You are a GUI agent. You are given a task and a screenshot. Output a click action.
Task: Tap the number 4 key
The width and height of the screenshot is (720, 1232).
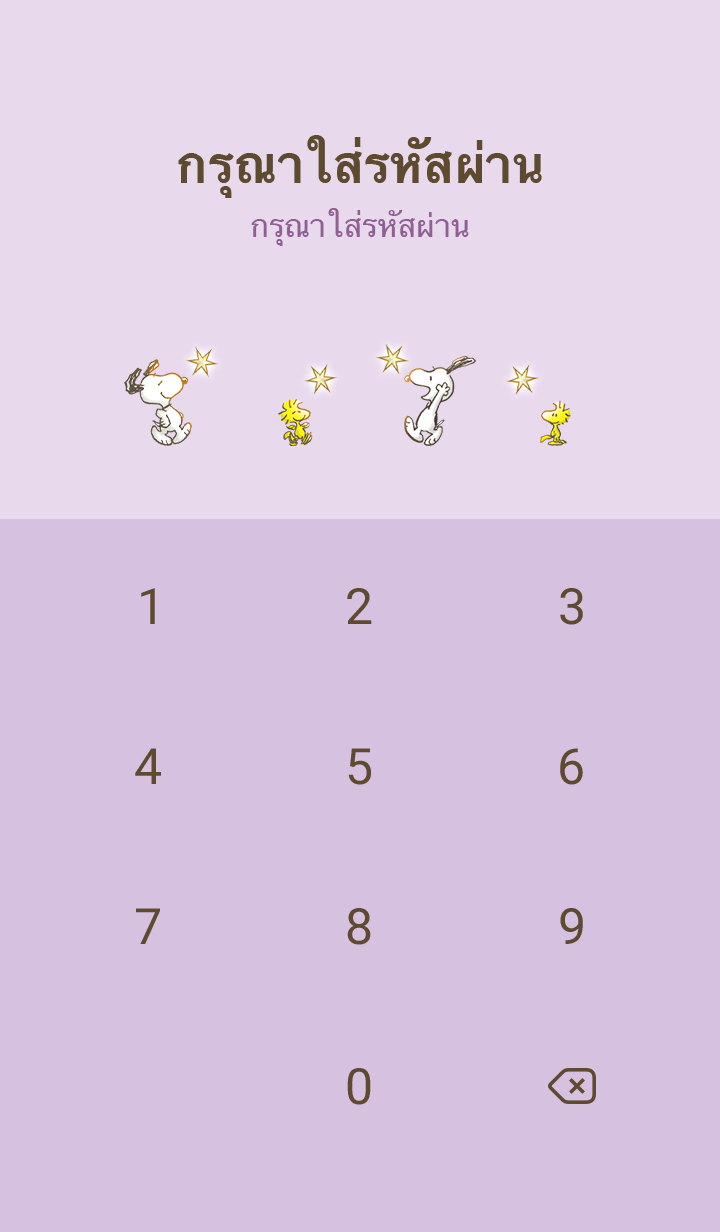[148, 767]
